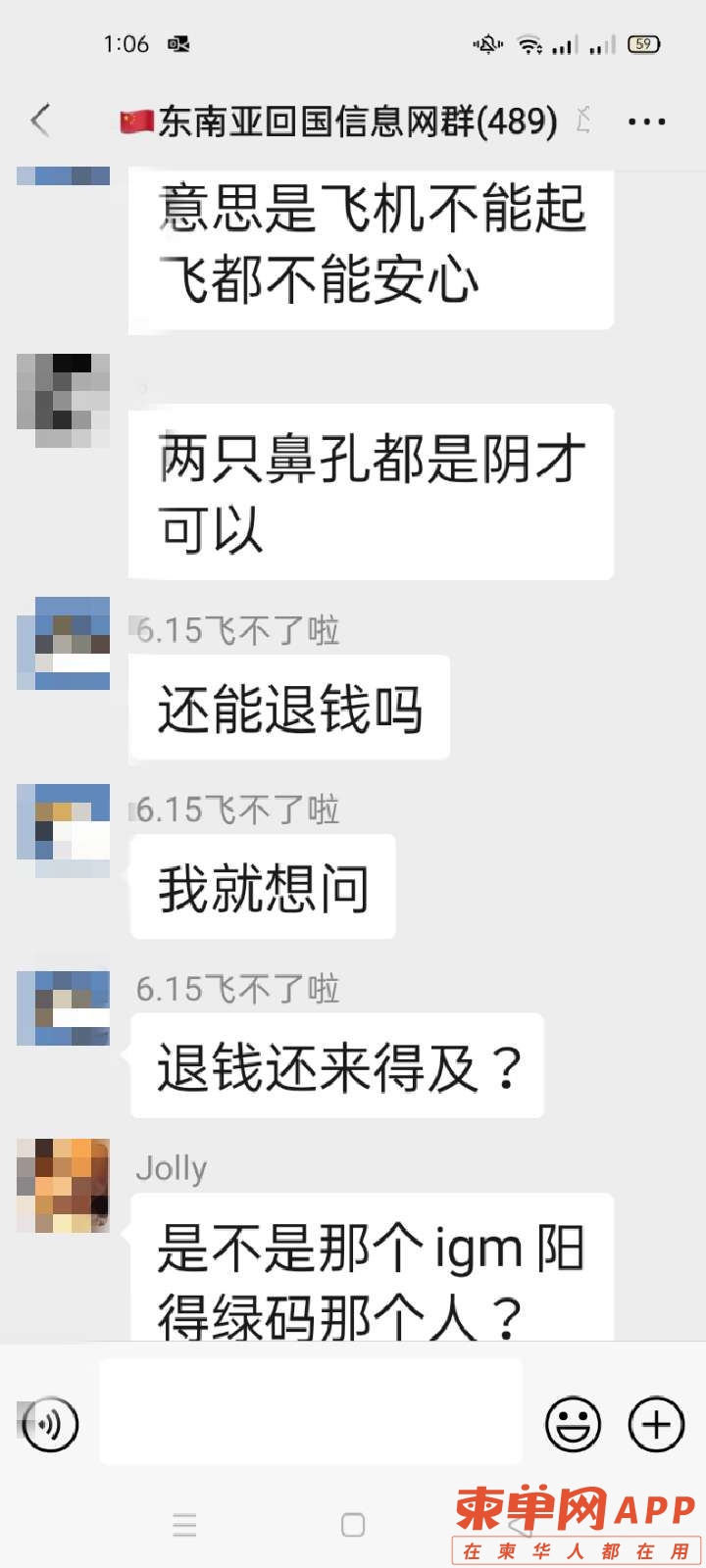Screen dimensions: 706x1568
Task: Open avatar beside 两只鼻孔都是阴才可以 message
Action: [63, 401]
